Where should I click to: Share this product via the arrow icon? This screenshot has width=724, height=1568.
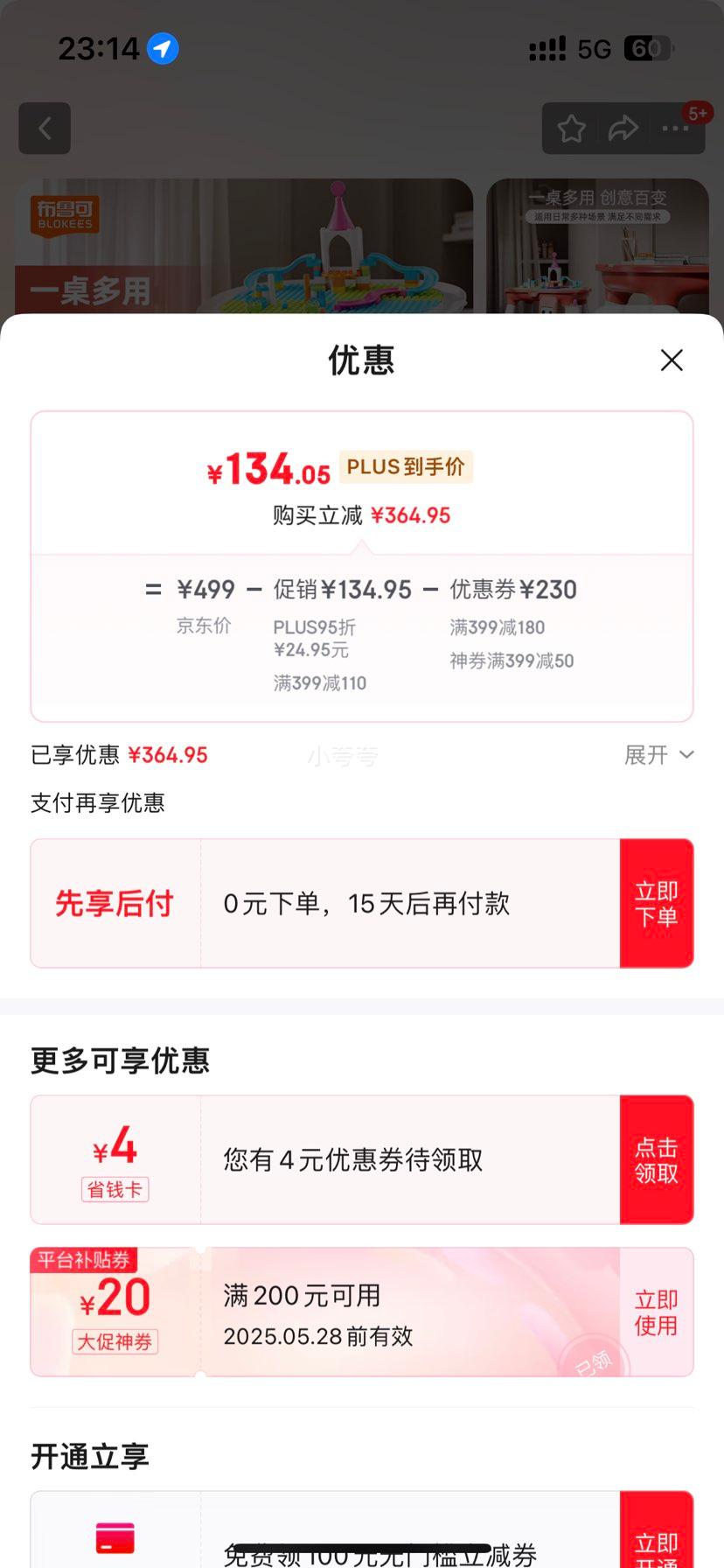(x=623, y=129)
